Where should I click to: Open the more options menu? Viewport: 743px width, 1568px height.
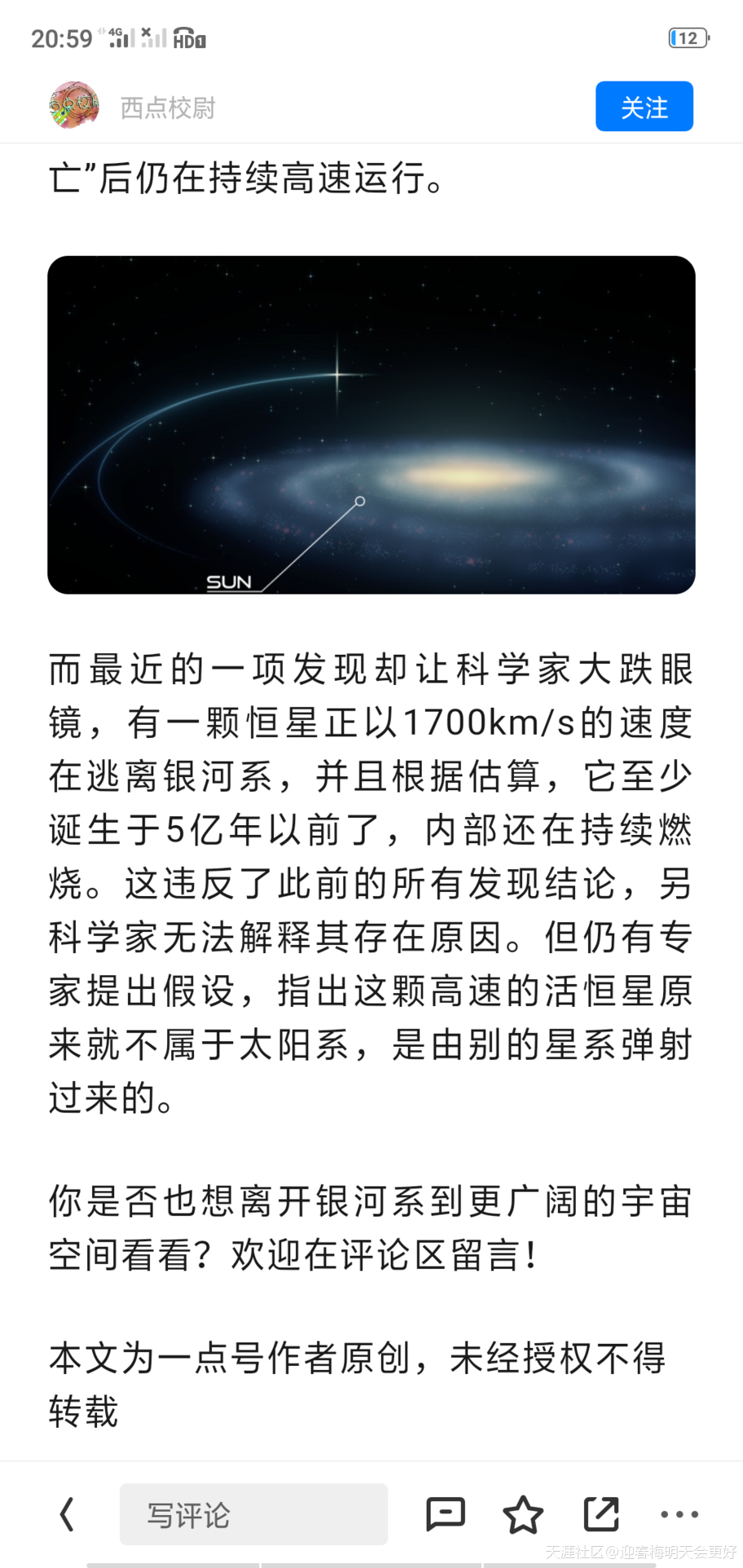coord(679,1514)
